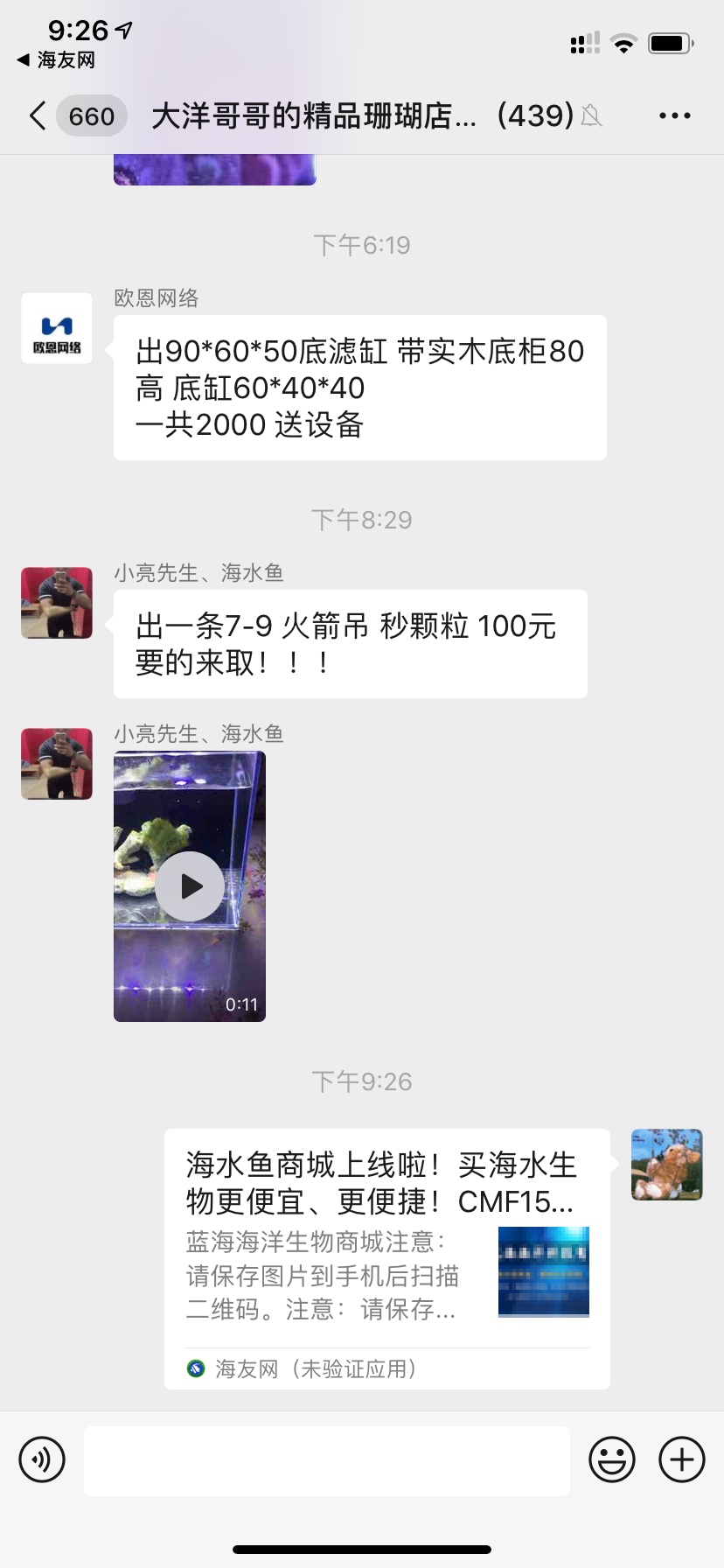
Task: Play the 0:11 aquarium video
Action: pos(190,886)
